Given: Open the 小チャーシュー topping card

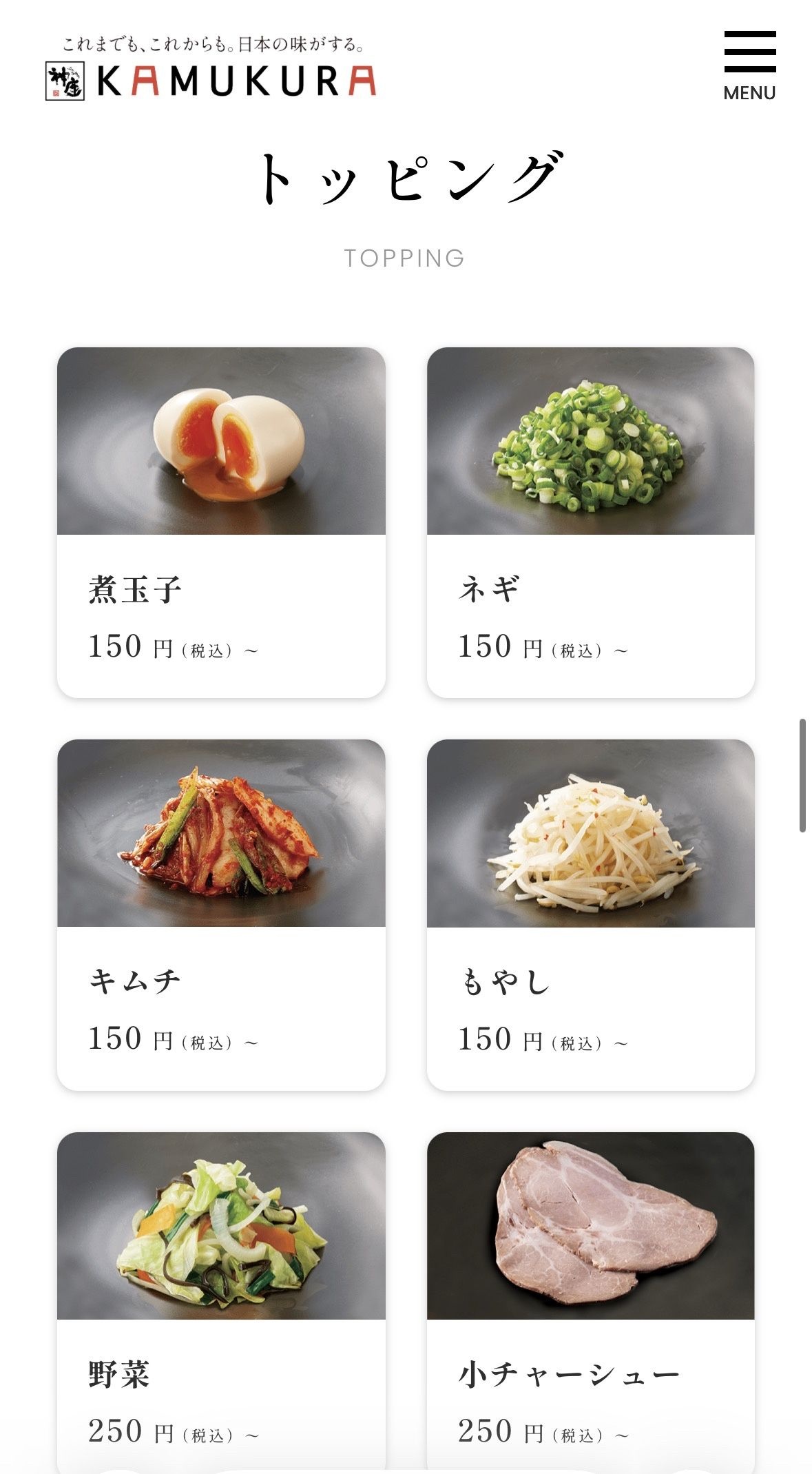Looking at the screenshot, I should point(590,1302).
